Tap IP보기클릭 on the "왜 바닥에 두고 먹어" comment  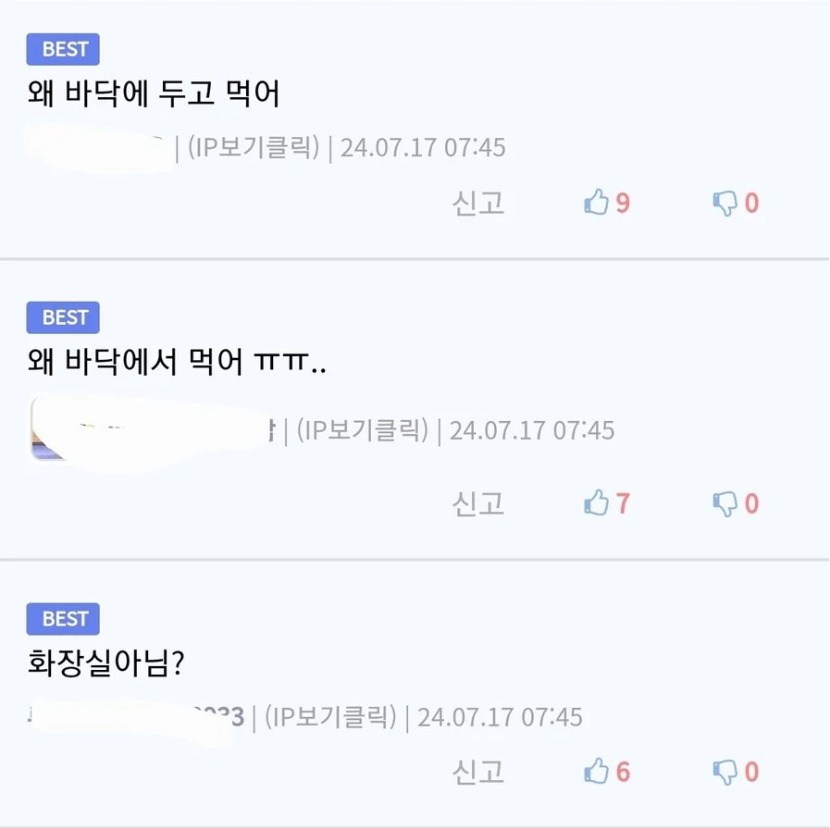coord(255,148)
